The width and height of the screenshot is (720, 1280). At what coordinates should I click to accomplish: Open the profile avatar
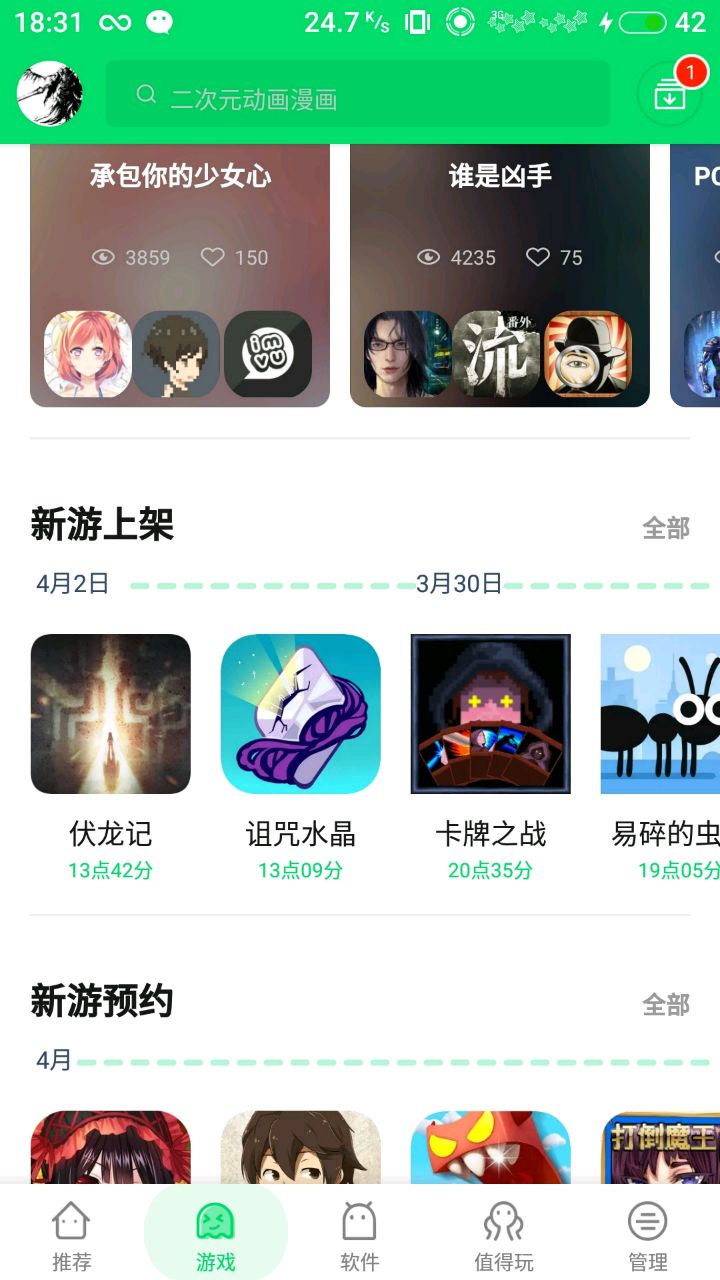coord(50,94)
